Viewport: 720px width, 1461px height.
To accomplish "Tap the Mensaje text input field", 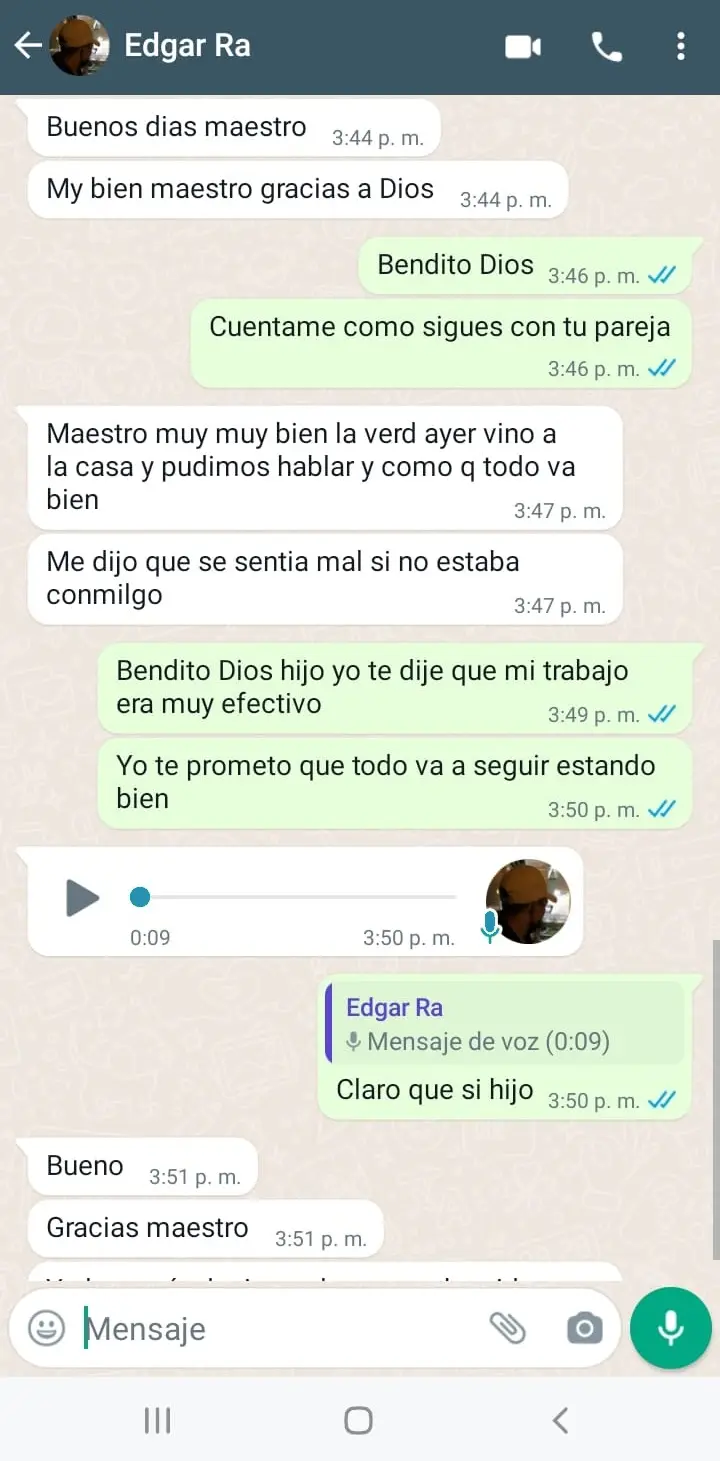I will [250, 1328].
